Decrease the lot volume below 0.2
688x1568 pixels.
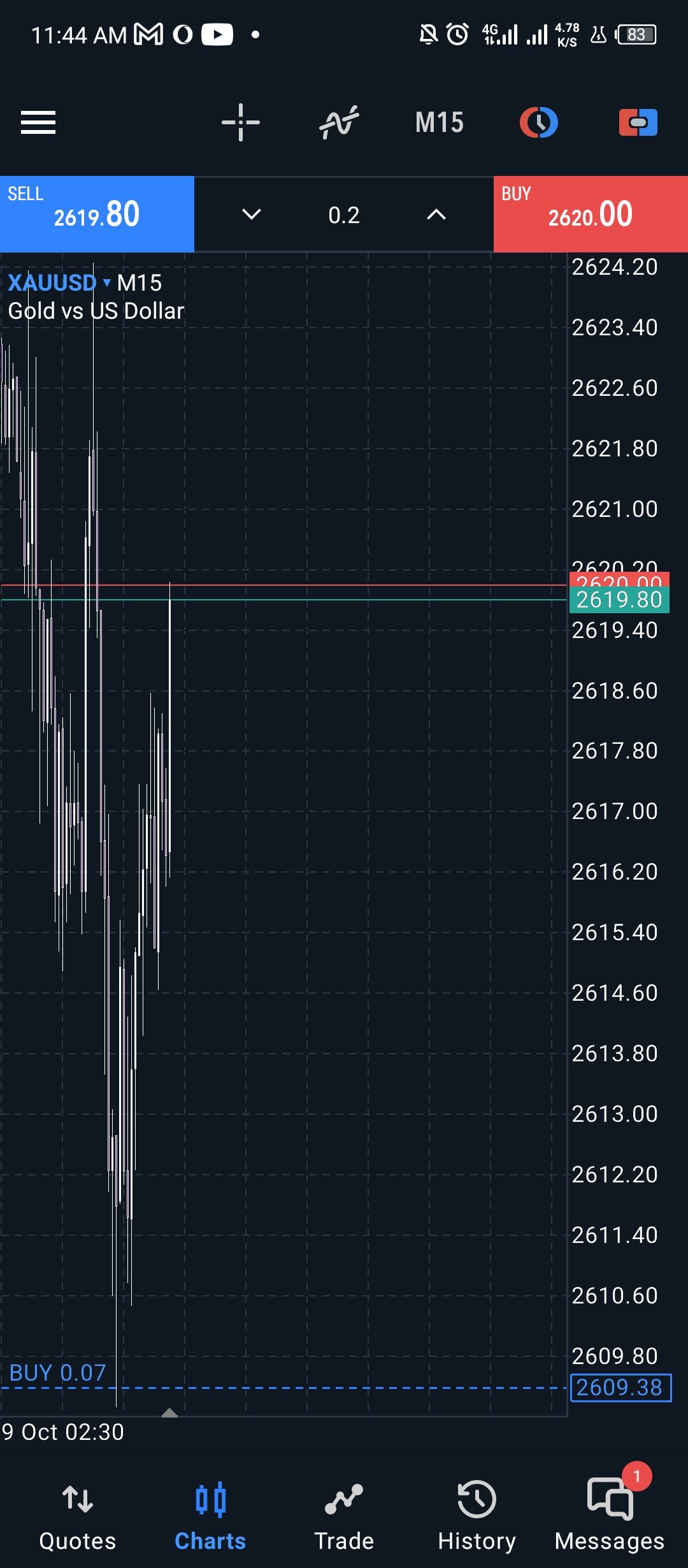[x=252, y=214]
